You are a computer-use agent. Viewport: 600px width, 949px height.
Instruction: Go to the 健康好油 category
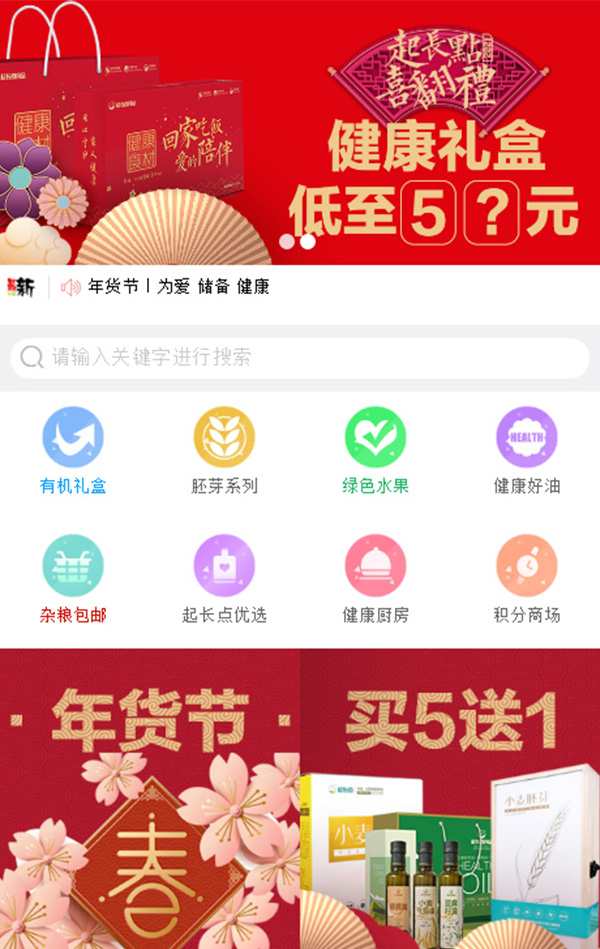coord(527,451)
